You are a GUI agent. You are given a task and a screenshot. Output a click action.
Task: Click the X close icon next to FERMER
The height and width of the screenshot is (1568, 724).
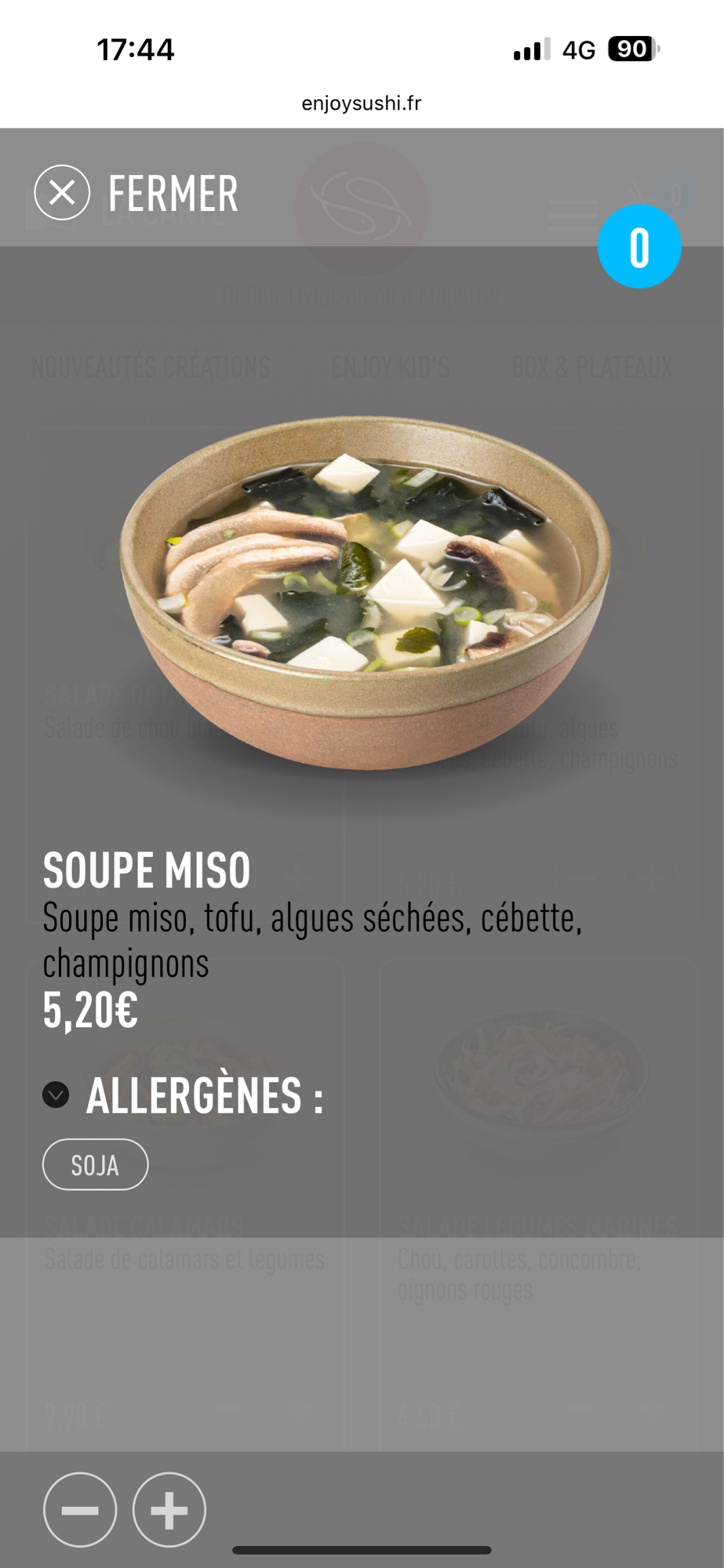click(61, 192)
